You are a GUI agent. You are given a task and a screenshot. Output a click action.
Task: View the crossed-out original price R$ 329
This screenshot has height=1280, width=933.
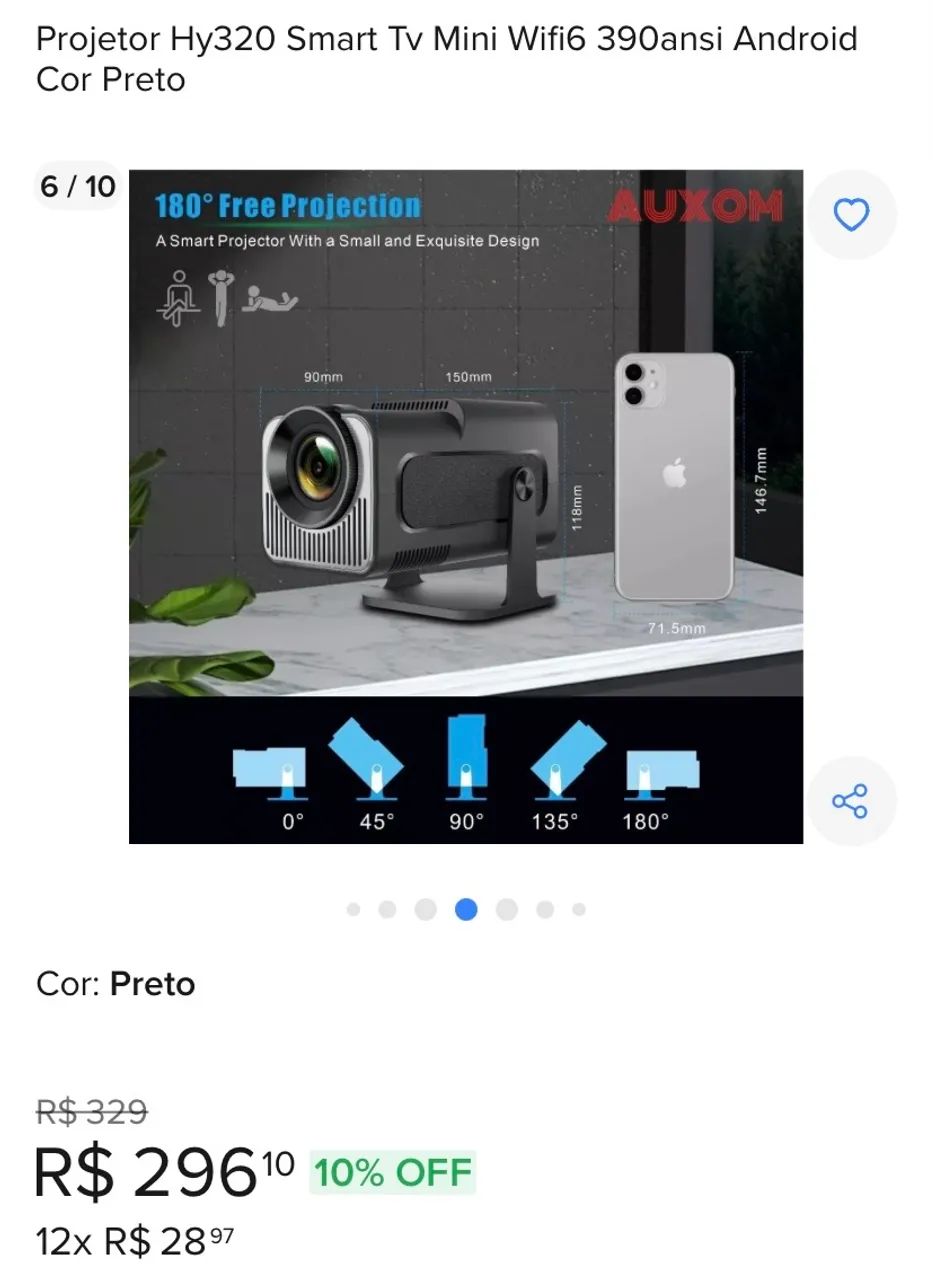click(90, 1110)
